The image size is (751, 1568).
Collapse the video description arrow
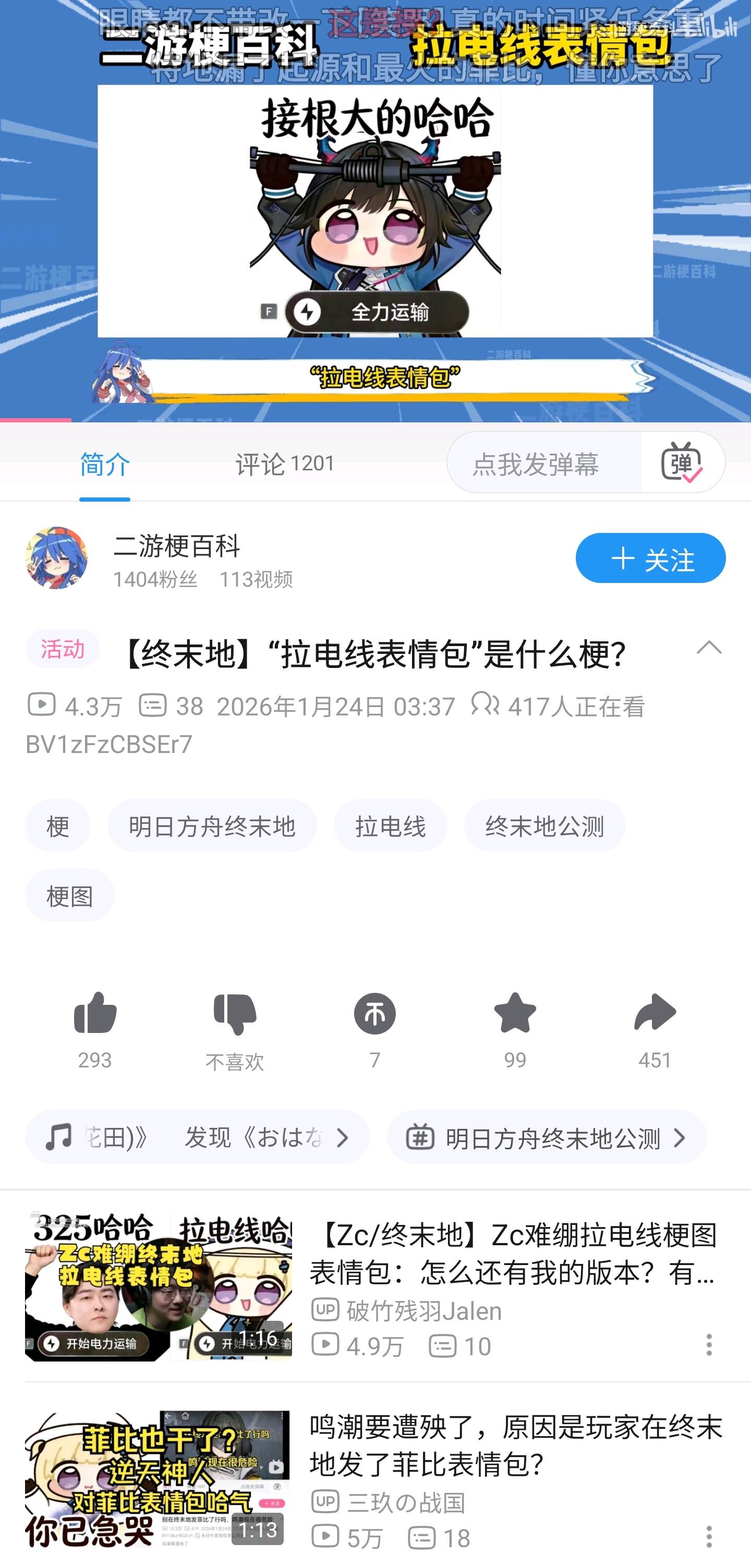[708, 648]
